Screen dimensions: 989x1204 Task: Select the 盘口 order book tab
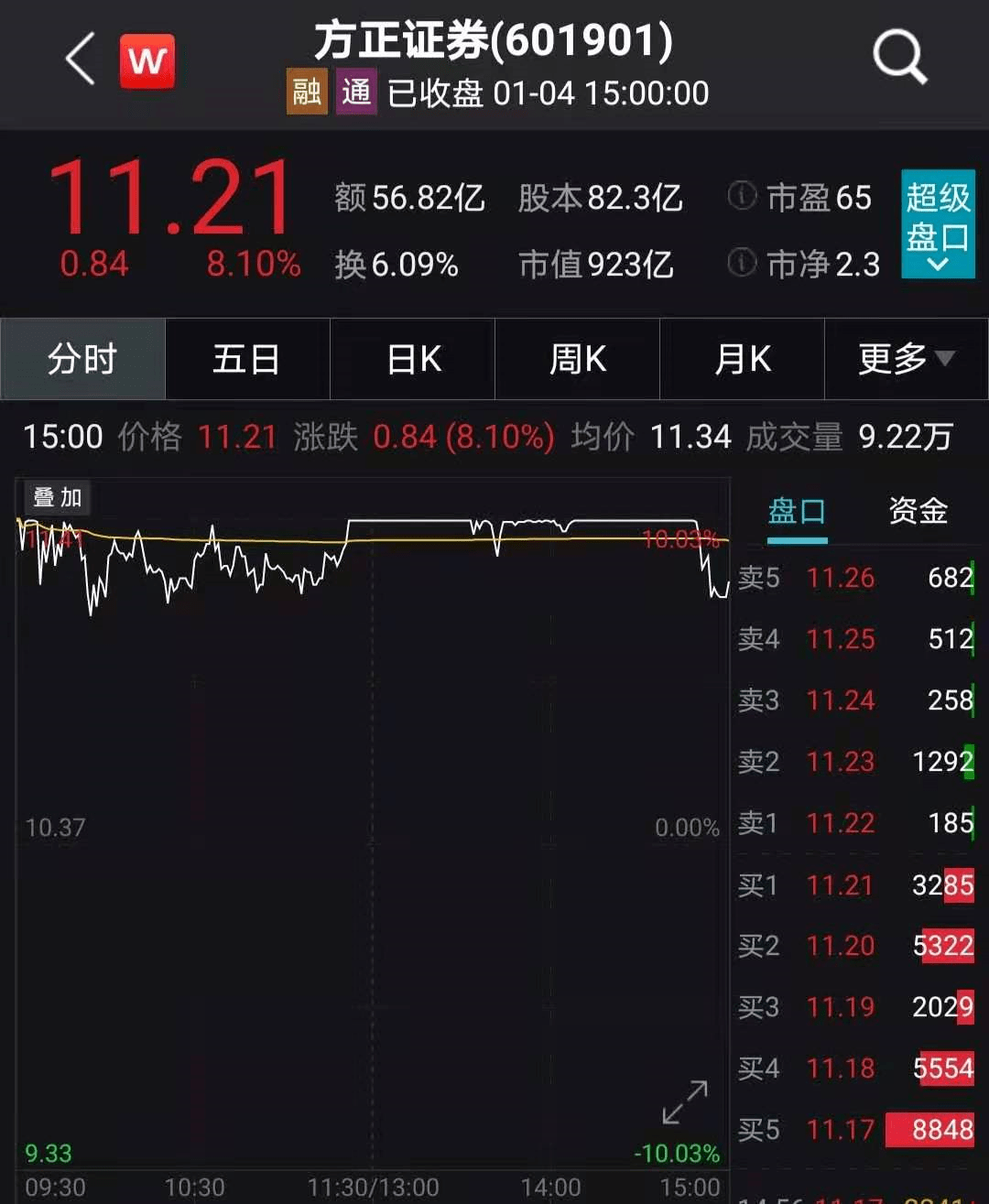(797, 511)
